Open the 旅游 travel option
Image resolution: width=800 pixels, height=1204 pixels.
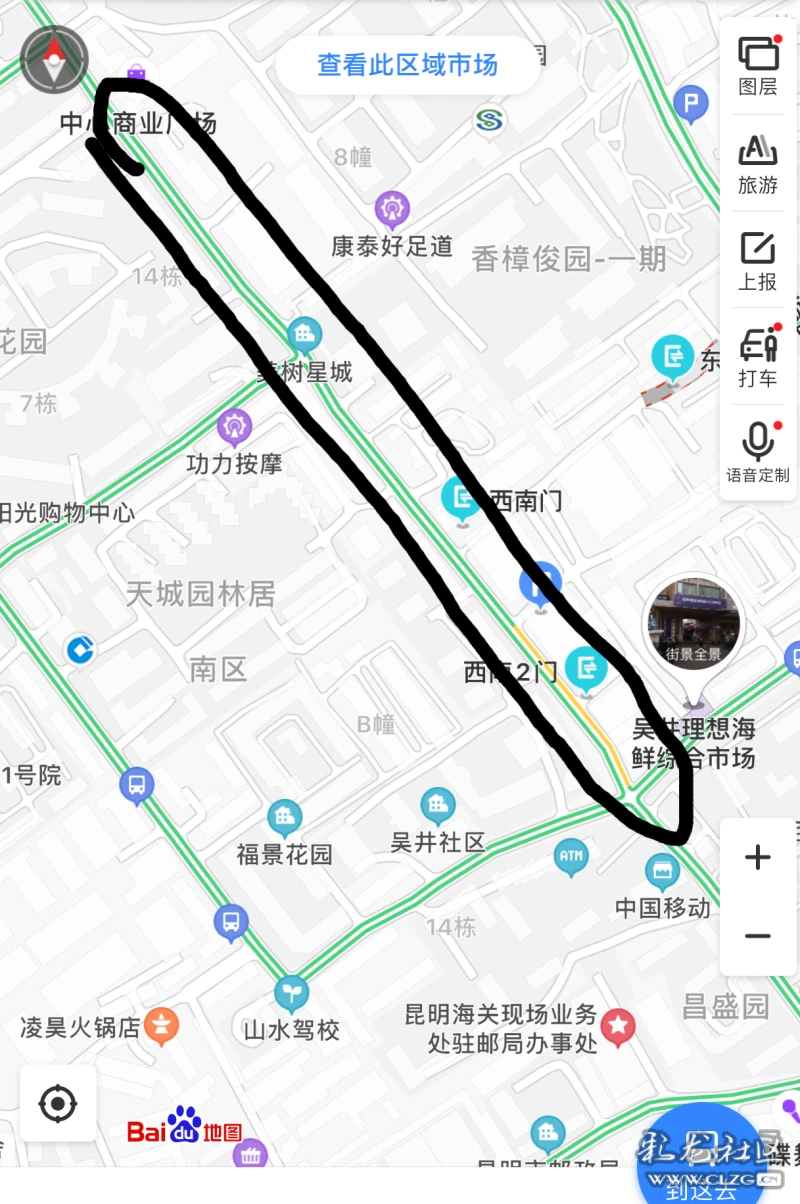(x=758, y=163)
